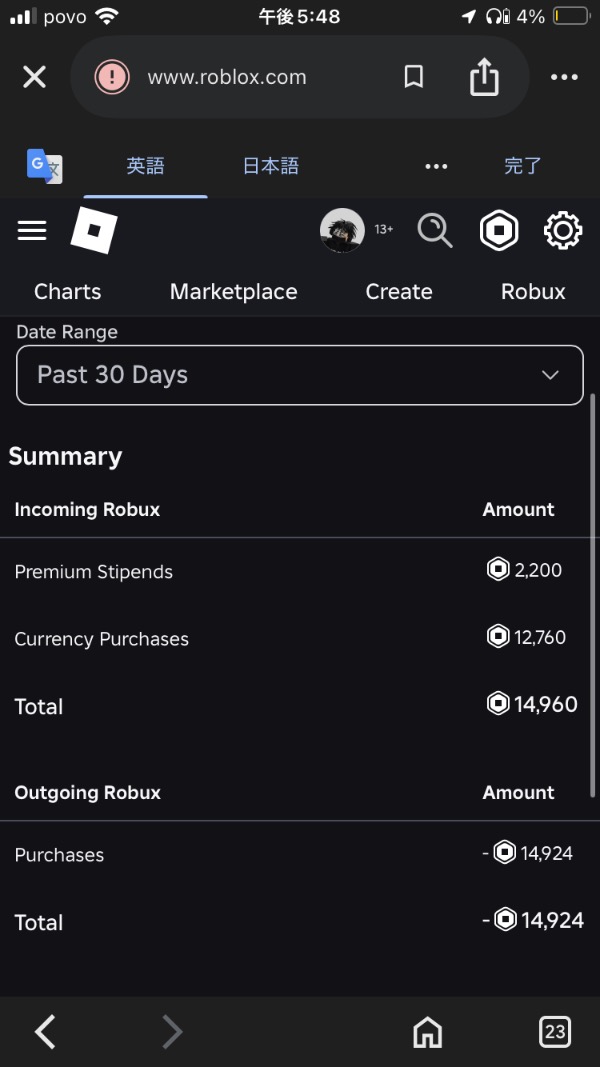The image size is (600, 1067).
Task: Bookmark this Roblox page
Action: [x=414, y=77]
